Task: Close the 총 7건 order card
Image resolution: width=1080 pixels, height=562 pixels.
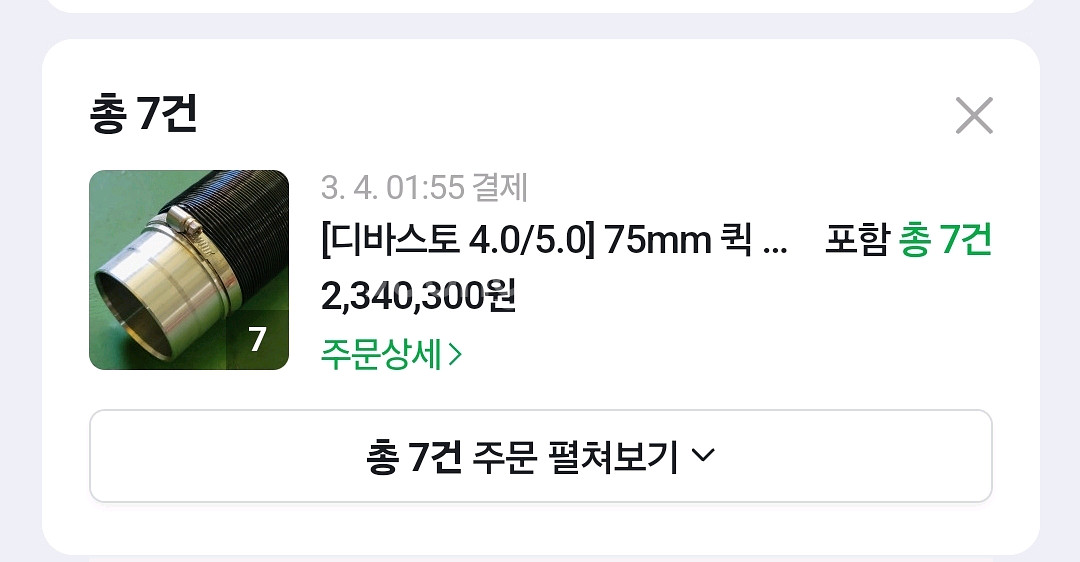Action: click(973, 116)
